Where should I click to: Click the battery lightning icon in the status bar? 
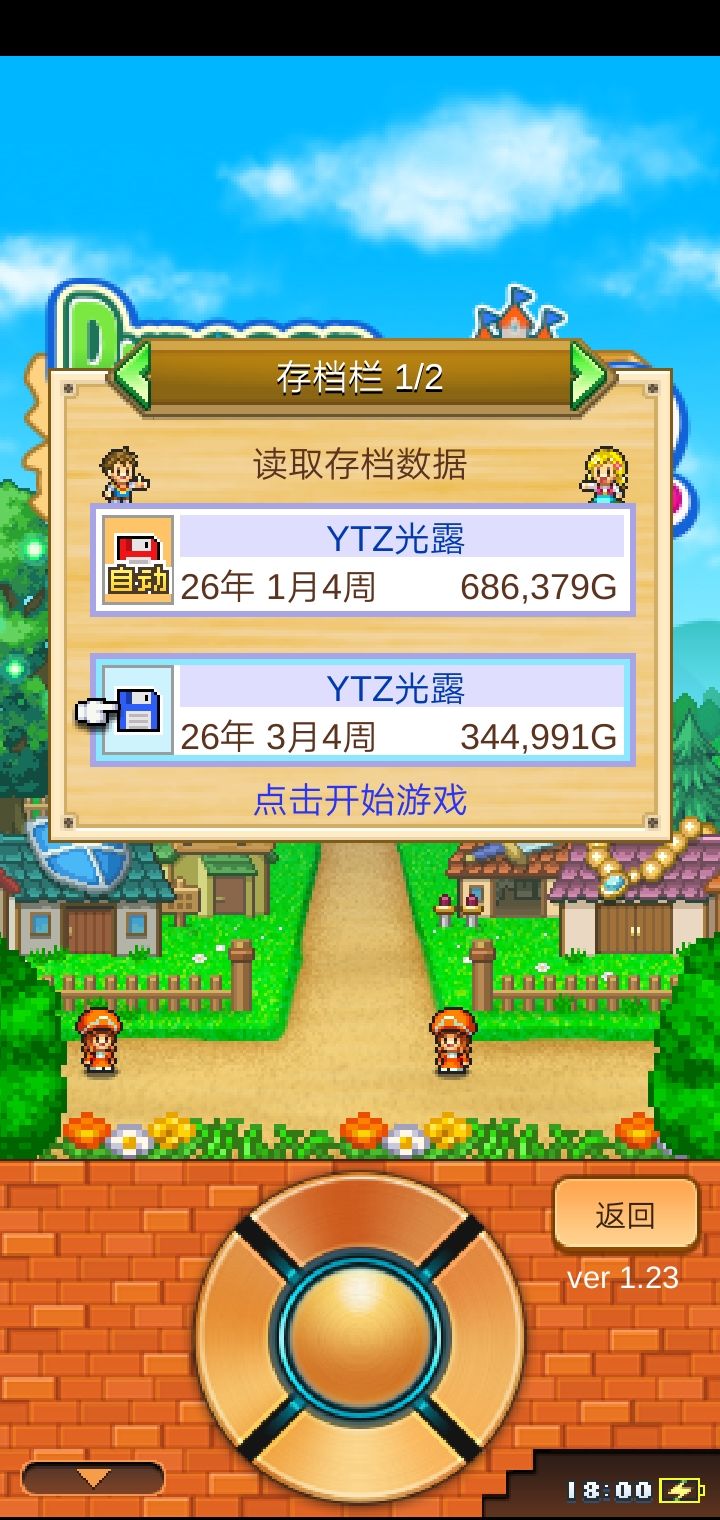[679, 1491]
